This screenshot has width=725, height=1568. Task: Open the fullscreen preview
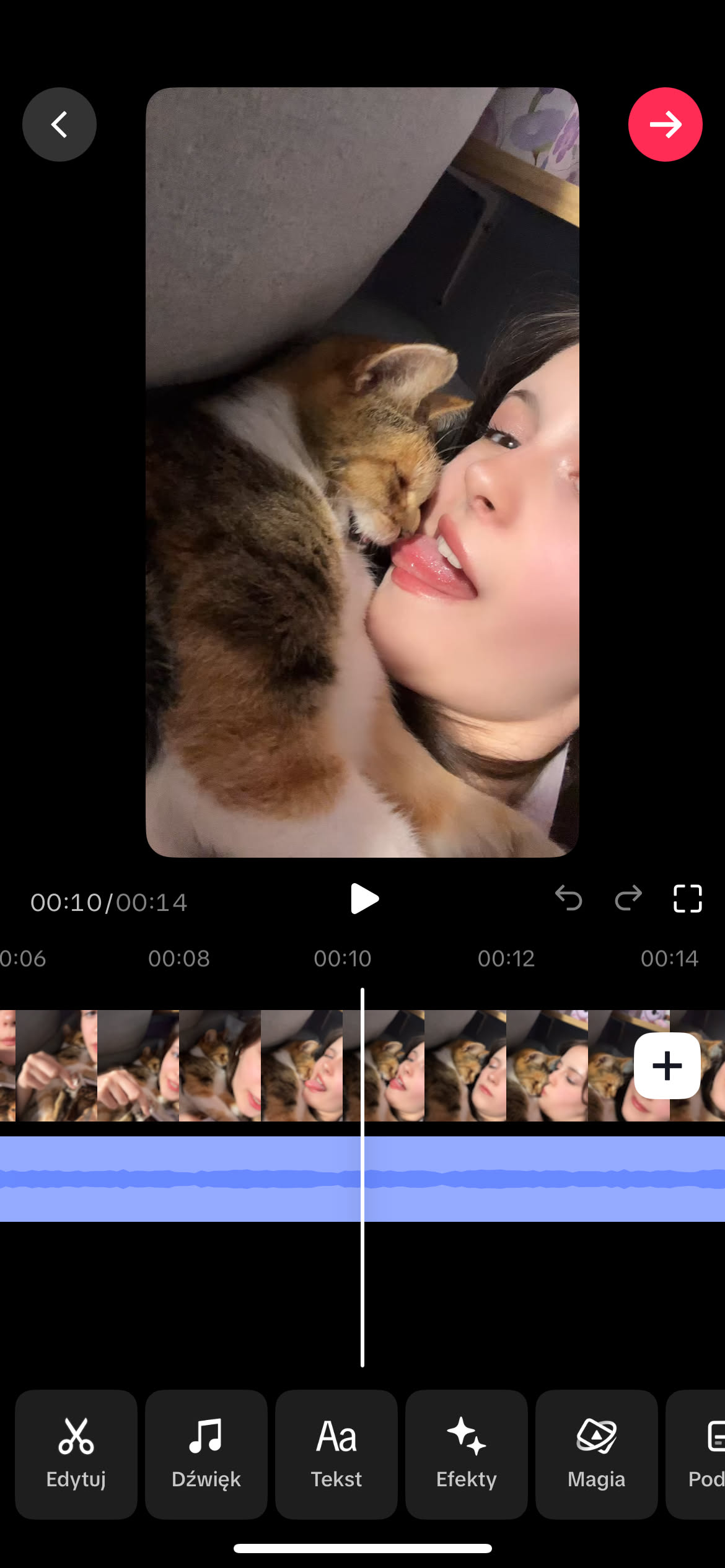pos(687,898)
